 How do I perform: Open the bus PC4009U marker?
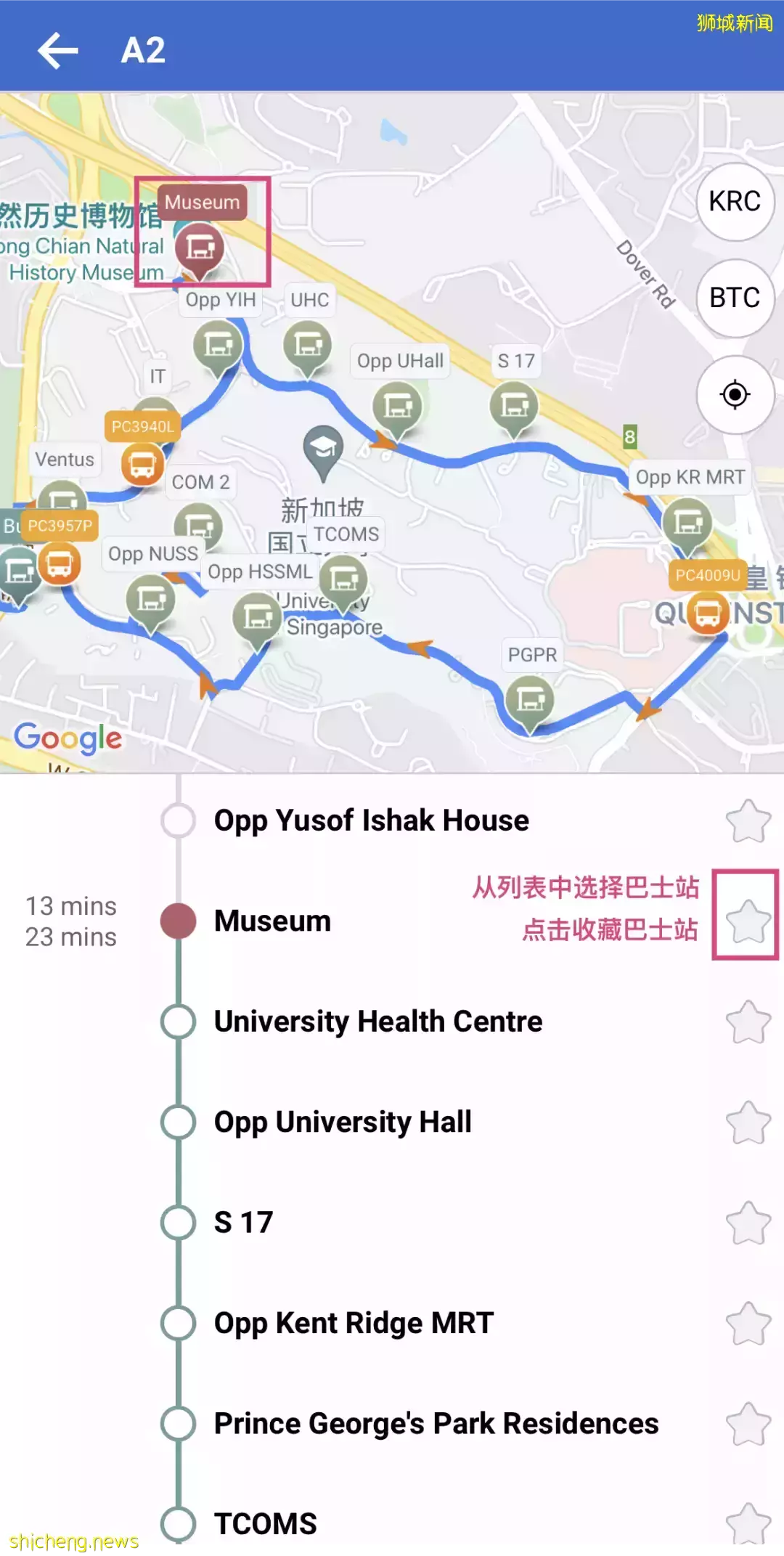[x=708, y=614]
